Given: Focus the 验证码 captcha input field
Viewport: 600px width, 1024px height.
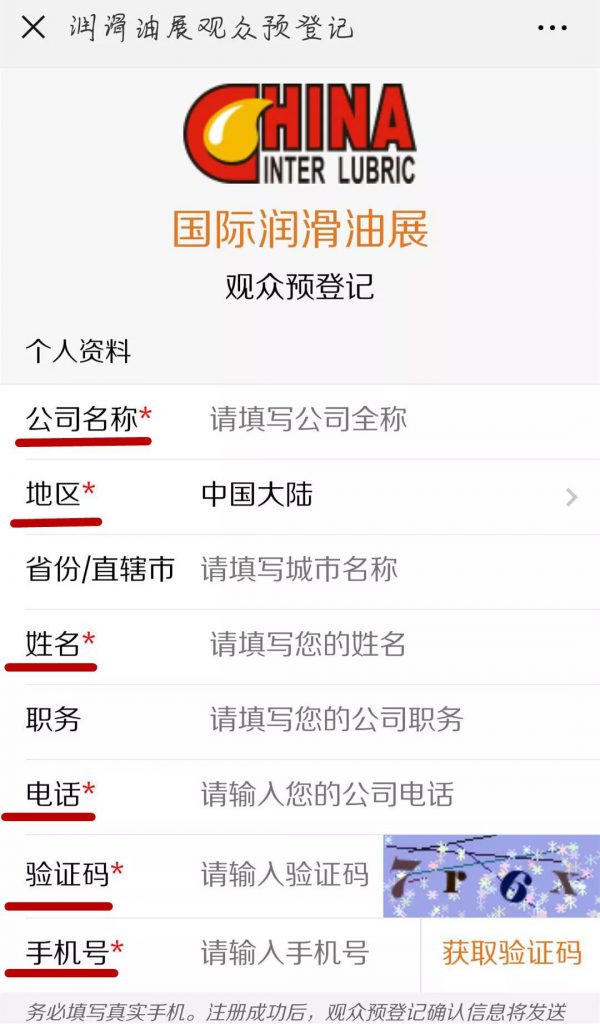Looking at the screenshot, I should 289,875.
